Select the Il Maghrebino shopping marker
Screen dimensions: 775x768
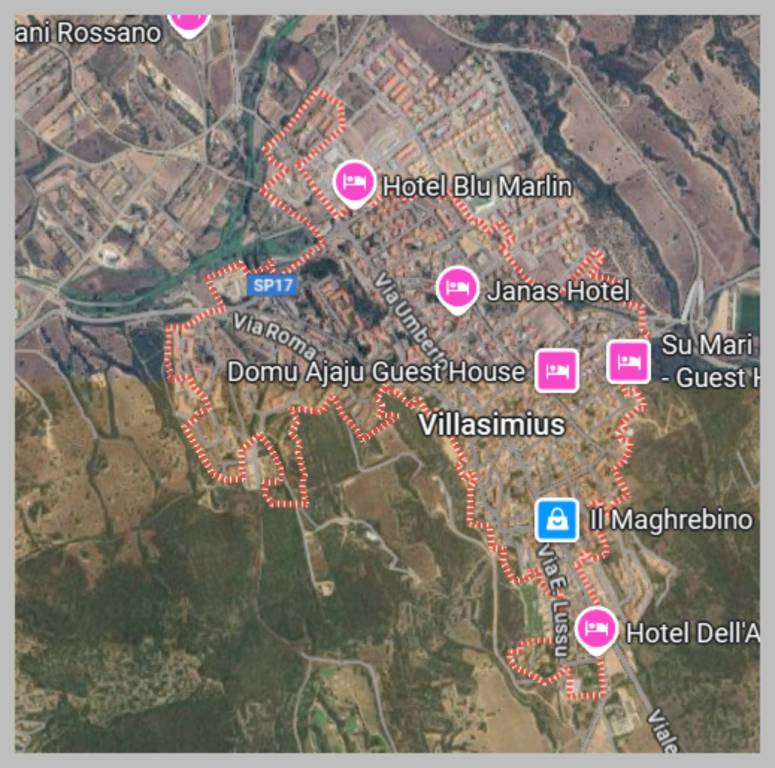tap(556, 519)
